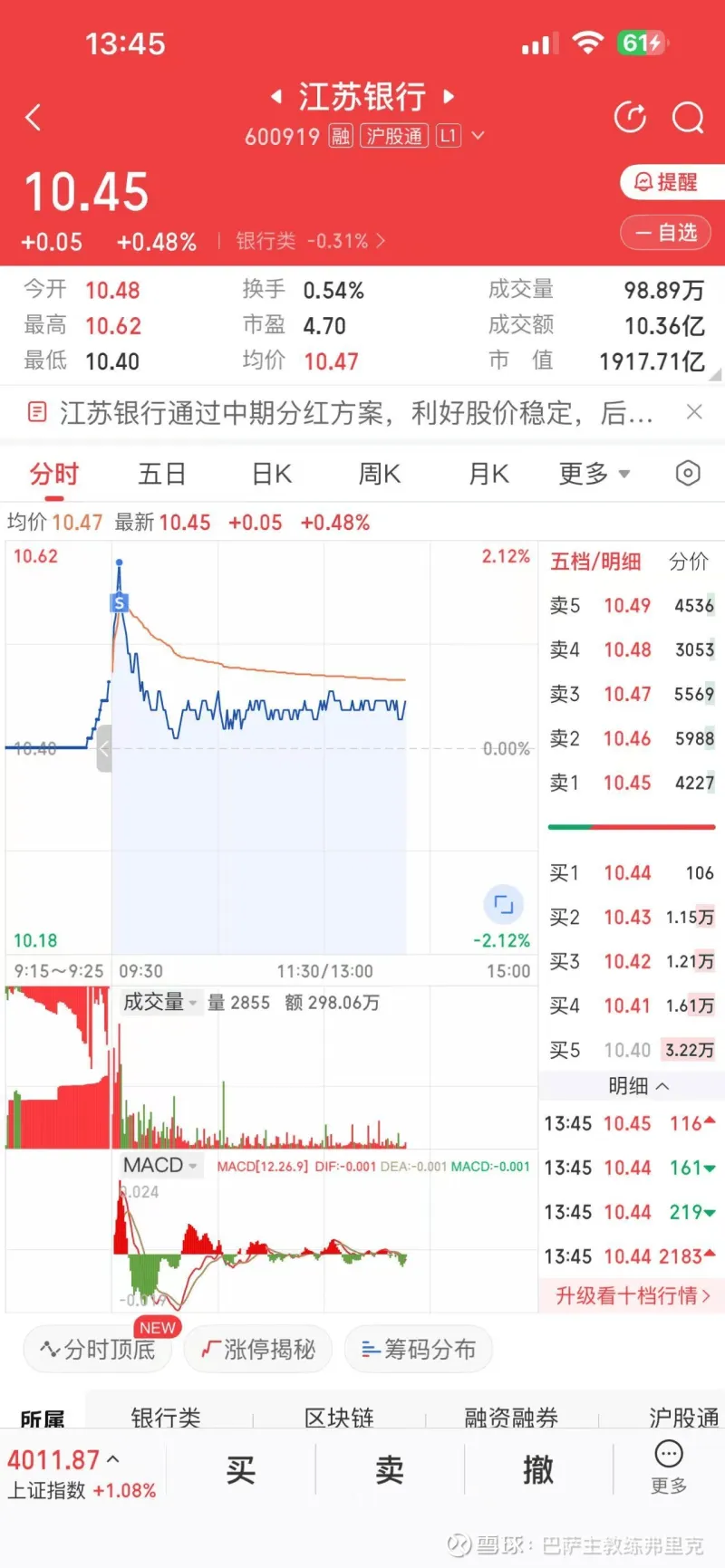Open the search magnifier icon
725x1568 pixels.
point(688,118)
